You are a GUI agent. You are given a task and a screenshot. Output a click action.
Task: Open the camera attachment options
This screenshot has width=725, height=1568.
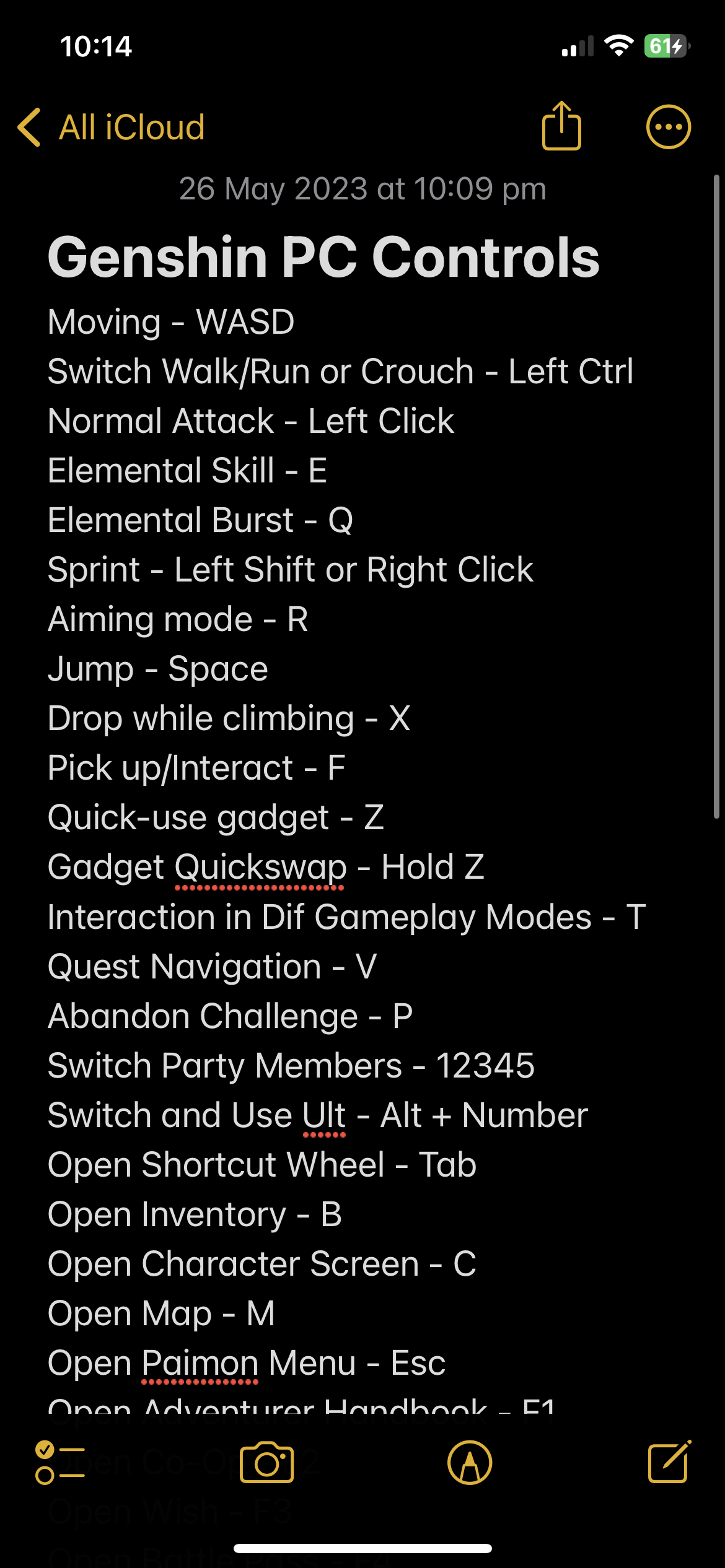click(266, 1463)
